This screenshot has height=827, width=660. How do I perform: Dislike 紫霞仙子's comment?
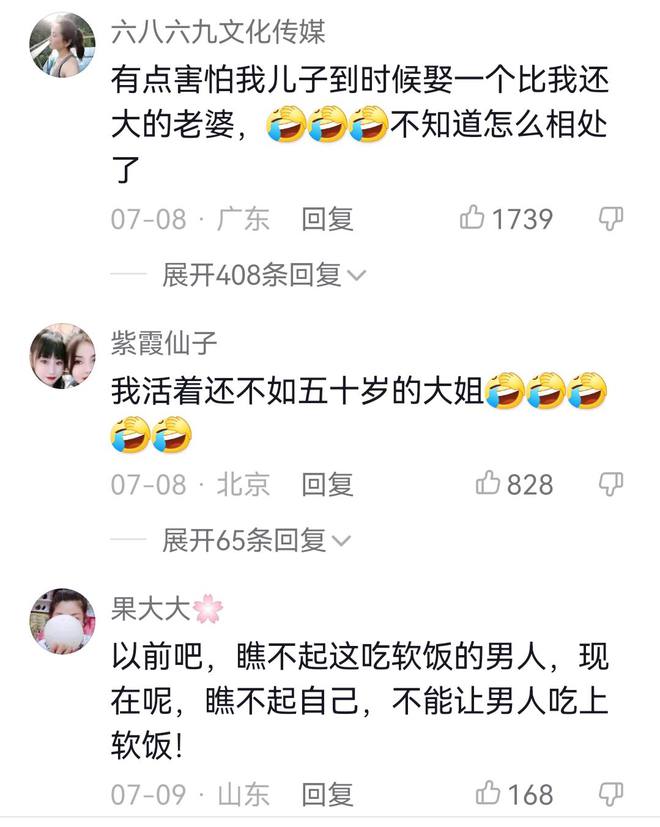pyautogui.click(x=610, y=485)
